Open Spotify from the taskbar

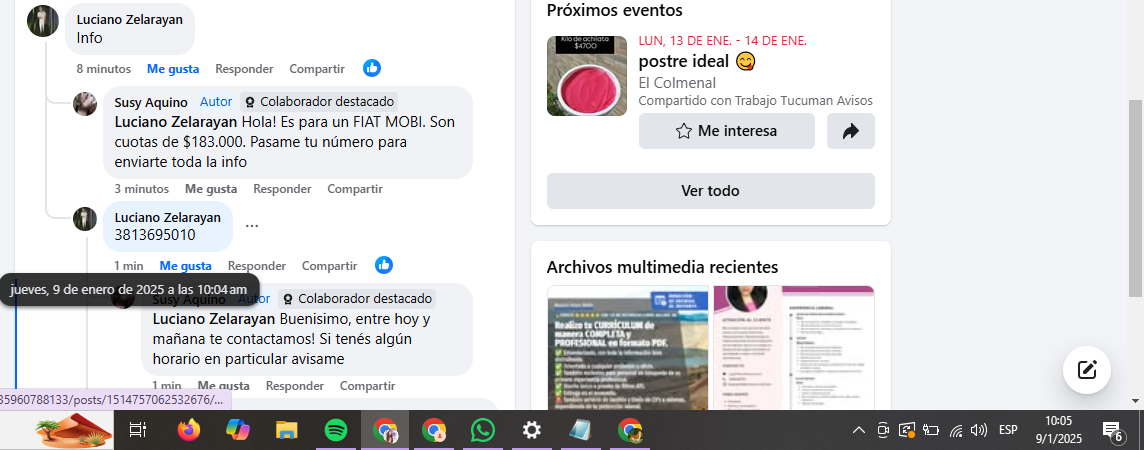coord(336,430)
